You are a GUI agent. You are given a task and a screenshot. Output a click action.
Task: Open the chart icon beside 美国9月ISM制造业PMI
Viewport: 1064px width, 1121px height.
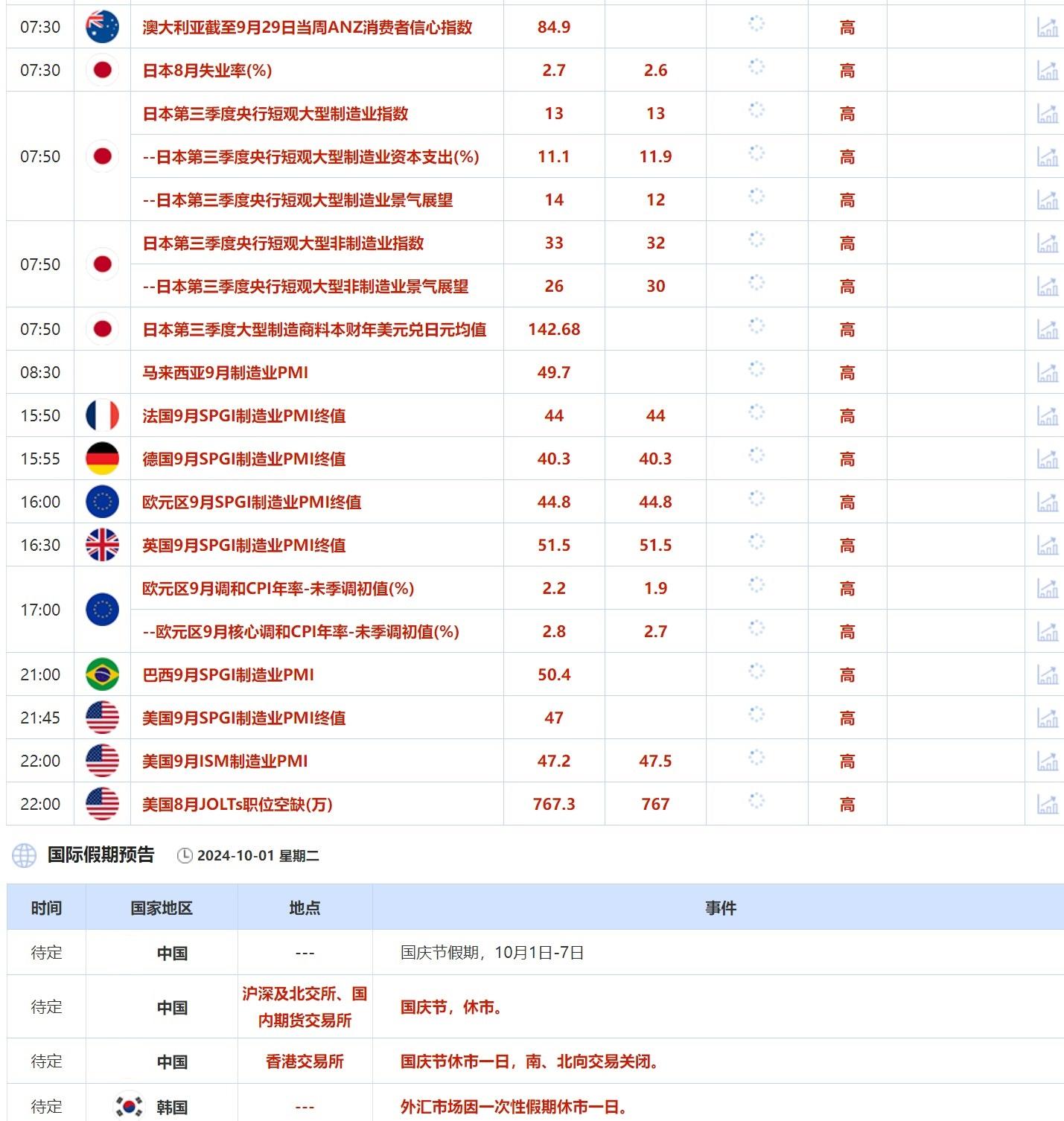(1048, 761)
